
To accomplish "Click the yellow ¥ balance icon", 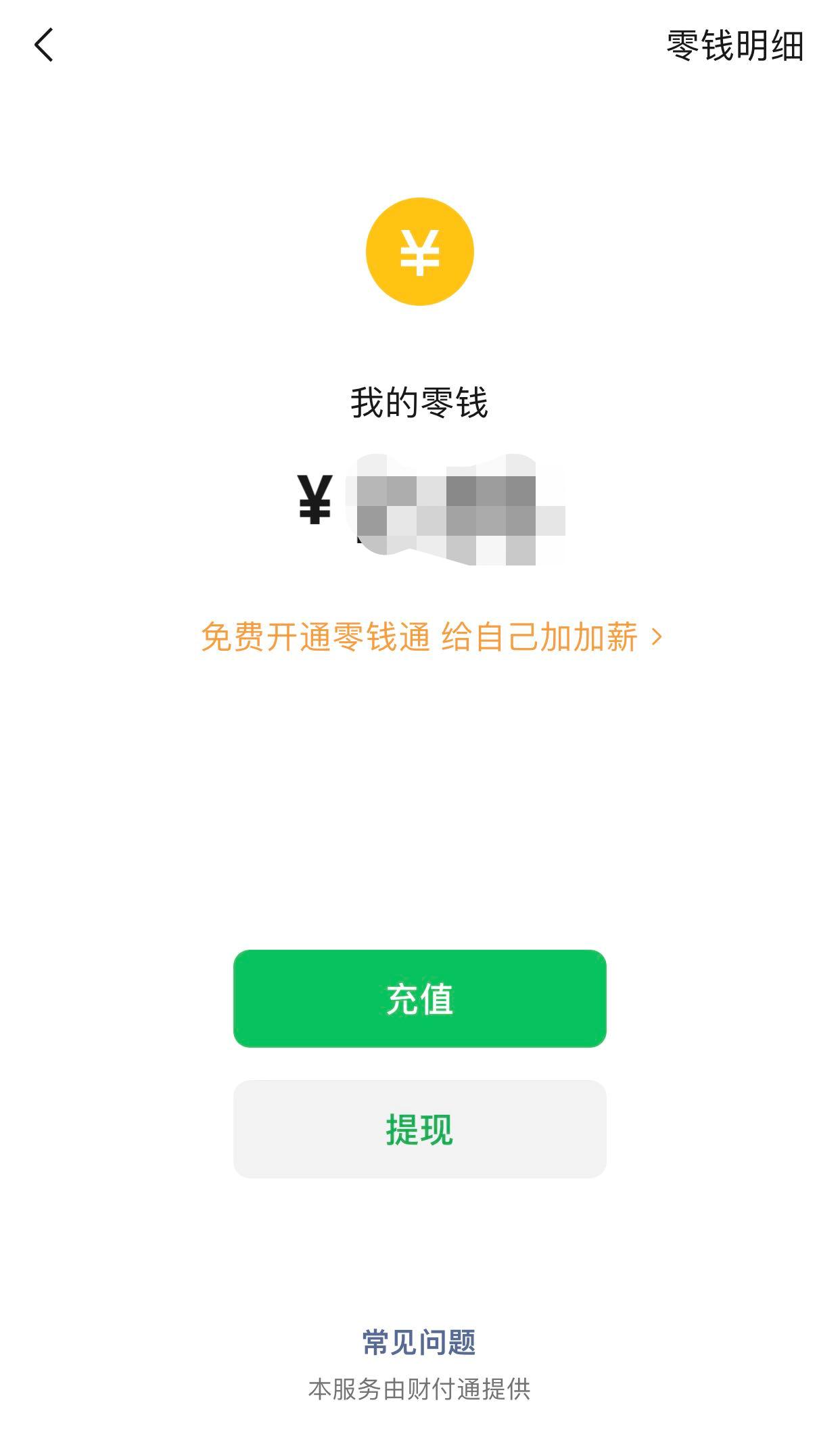I will click(420, 254).
